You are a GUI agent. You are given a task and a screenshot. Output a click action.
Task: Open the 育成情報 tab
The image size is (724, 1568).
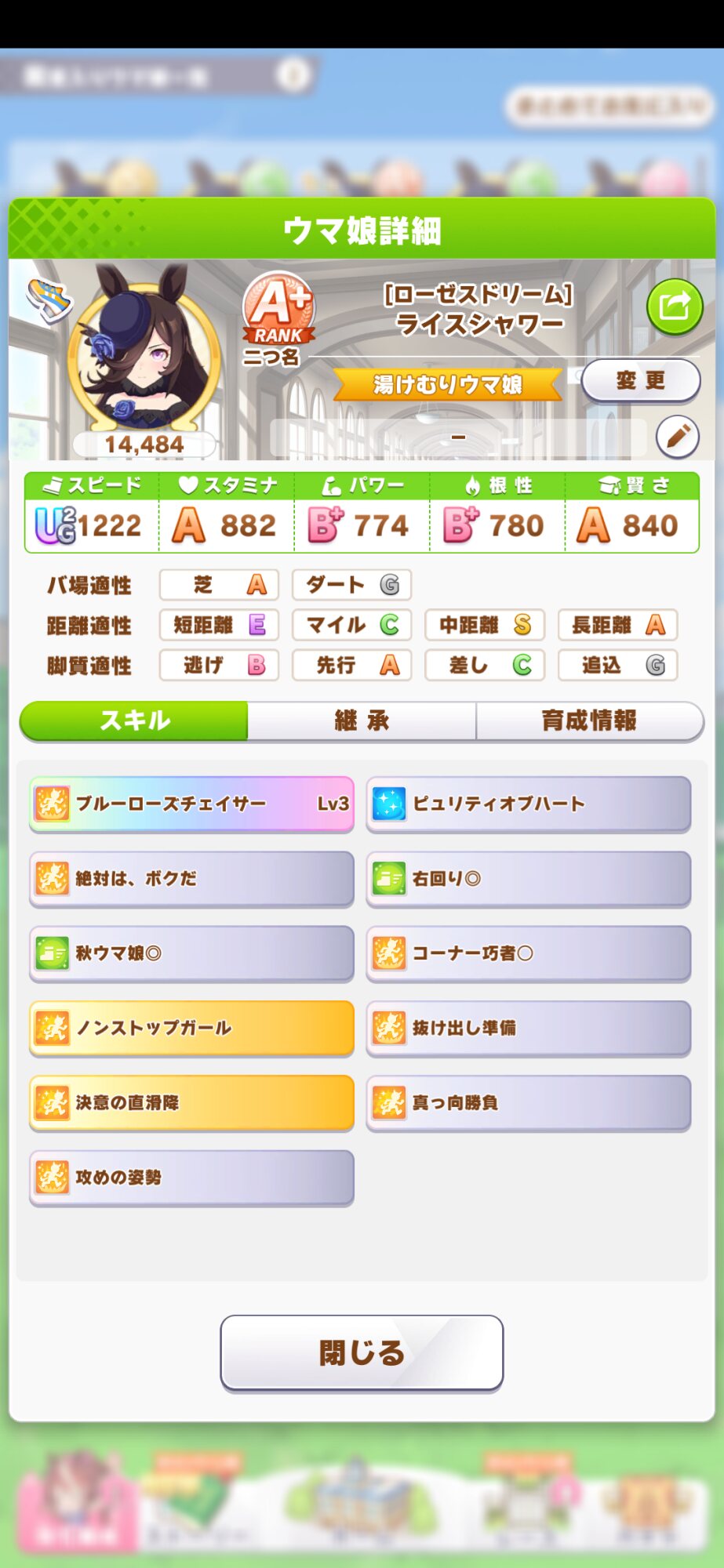click(589, 720)
